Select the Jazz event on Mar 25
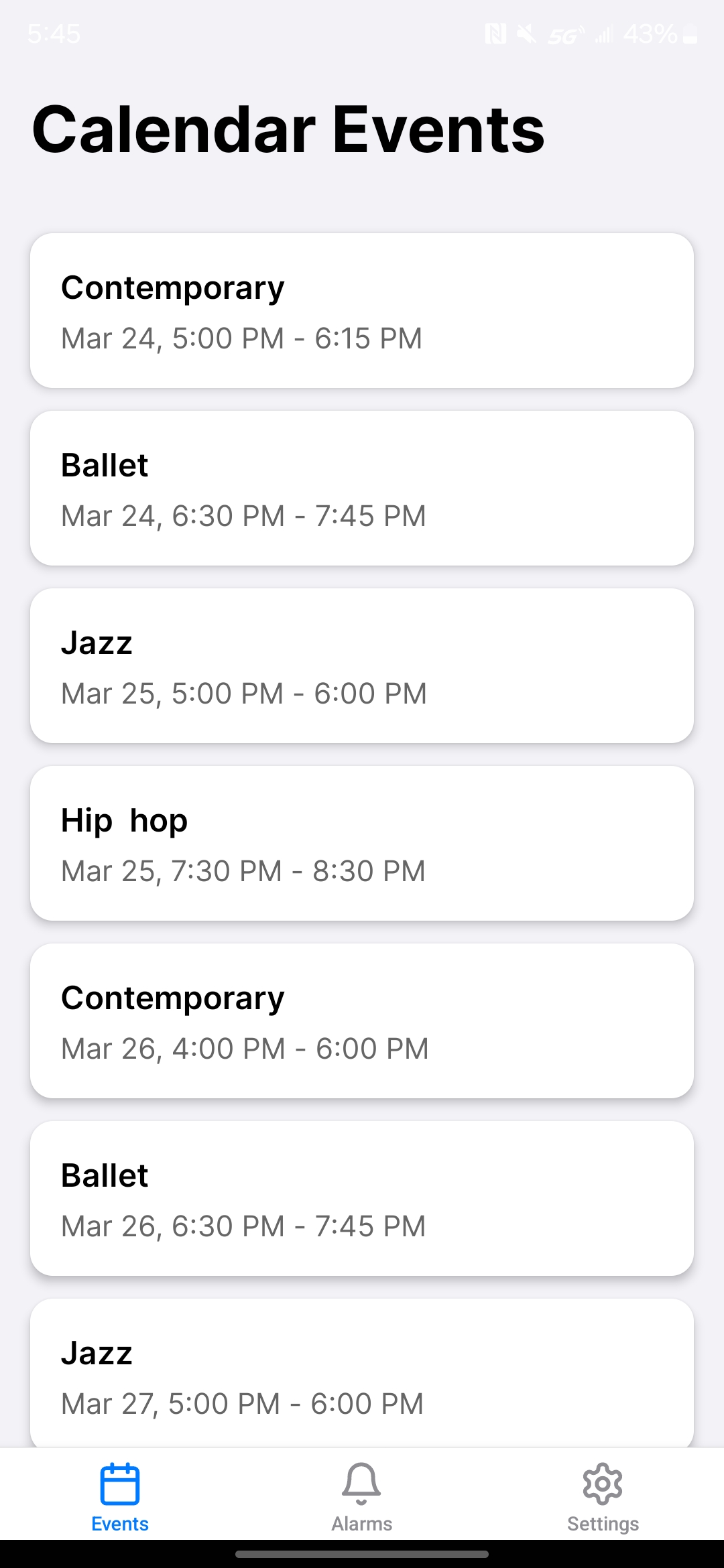Viewport: 724px width, 1568px height. tap(362, 666)
